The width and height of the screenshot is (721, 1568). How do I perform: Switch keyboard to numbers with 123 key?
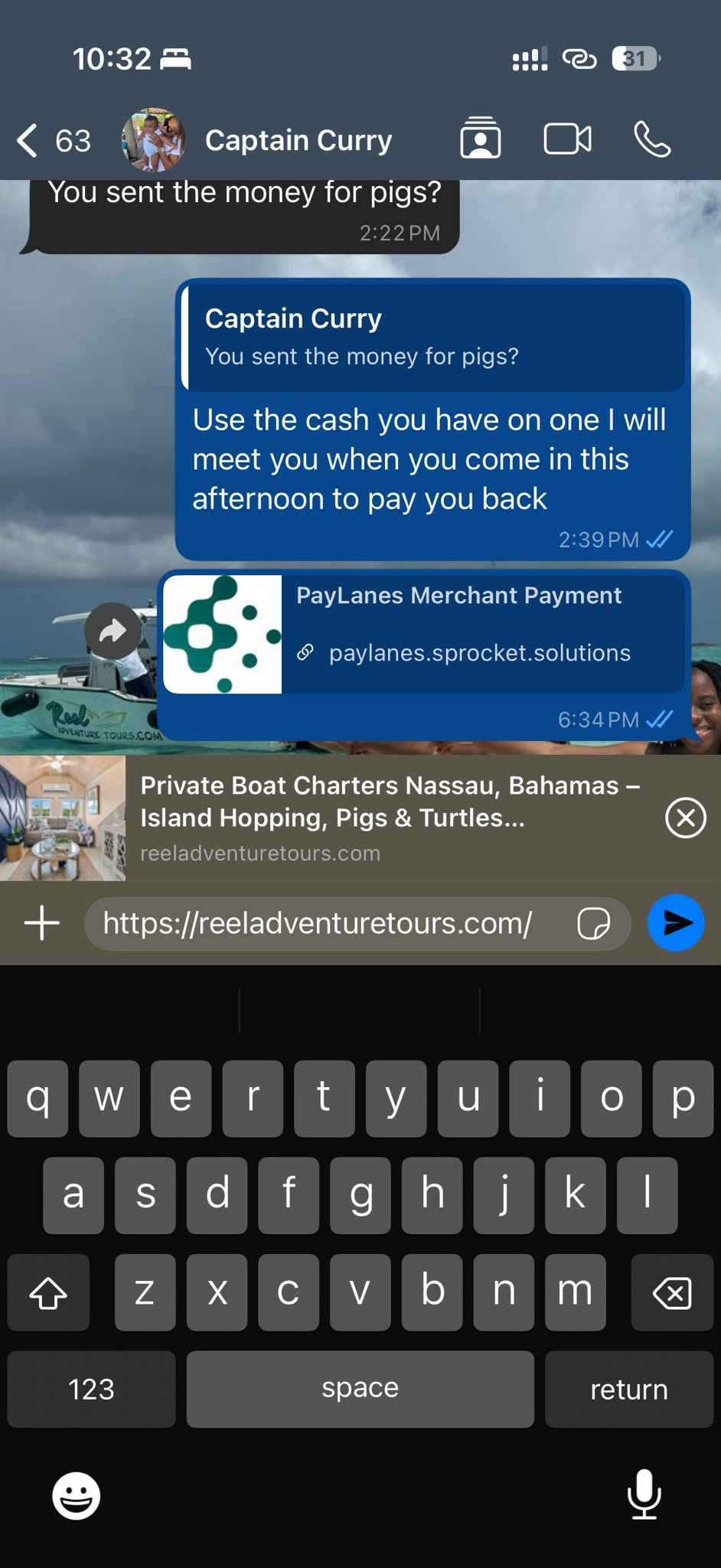(91, 1389)
